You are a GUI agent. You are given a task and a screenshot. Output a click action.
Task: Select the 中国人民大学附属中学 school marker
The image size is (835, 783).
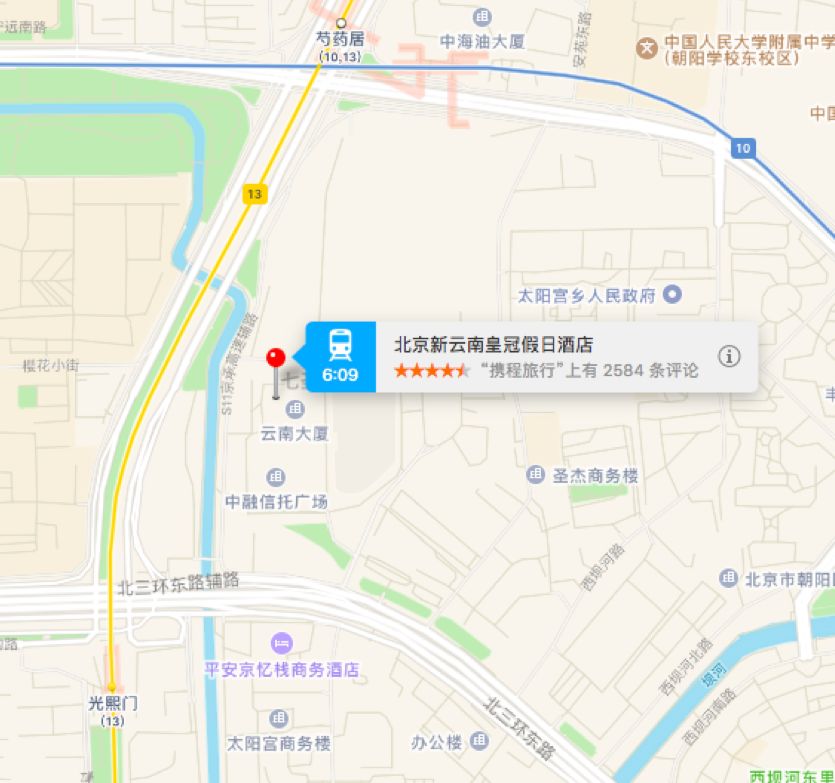(648, 45)
